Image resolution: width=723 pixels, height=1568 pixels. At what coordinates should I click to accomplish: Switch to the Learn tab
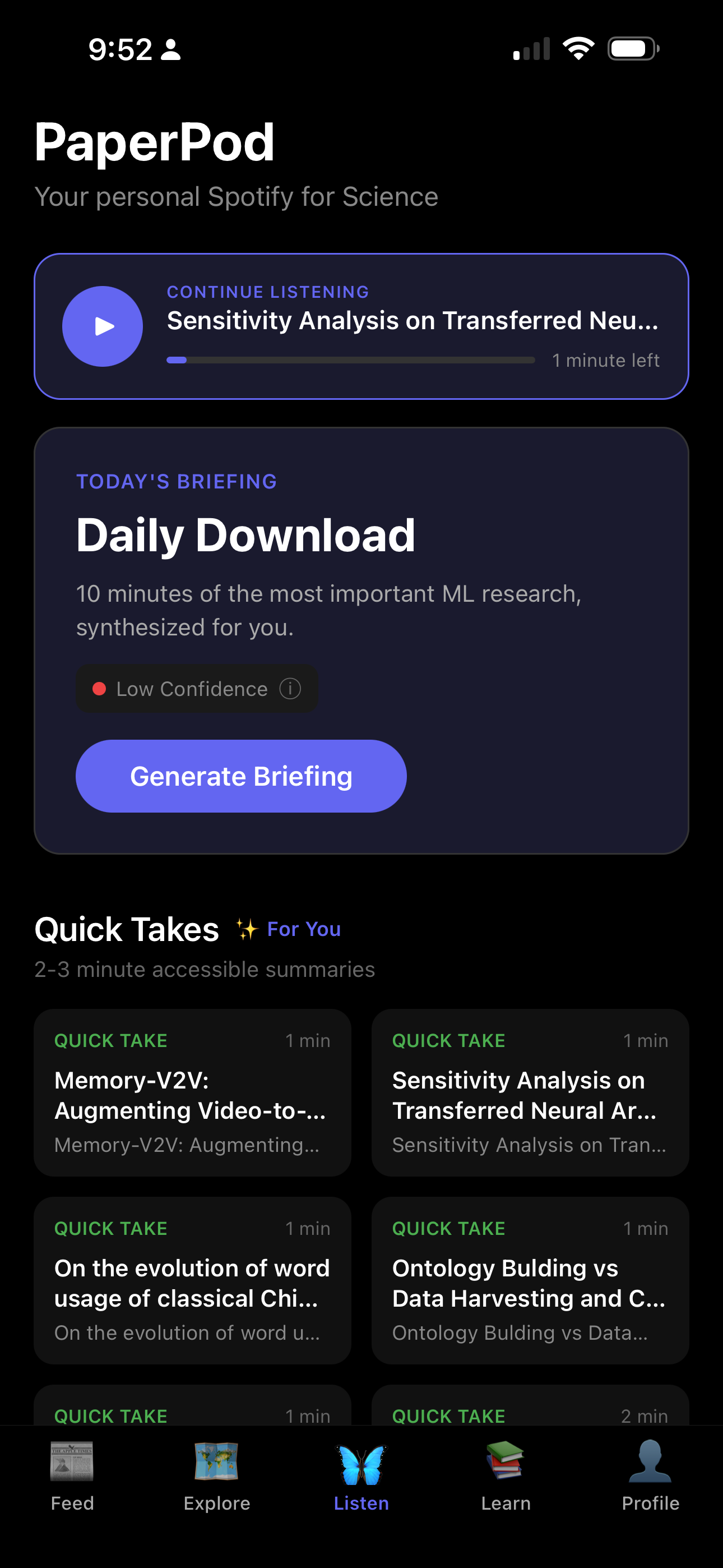tap(506, 1477)
